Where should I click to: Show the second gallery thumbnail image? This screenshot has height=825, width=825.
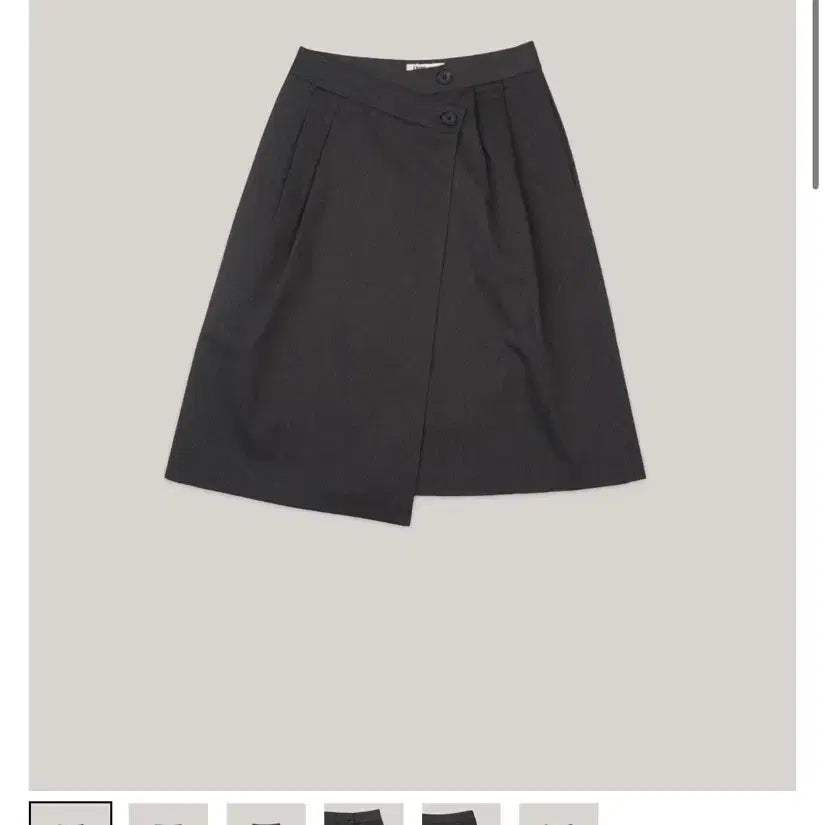click(x=168, y=814)
